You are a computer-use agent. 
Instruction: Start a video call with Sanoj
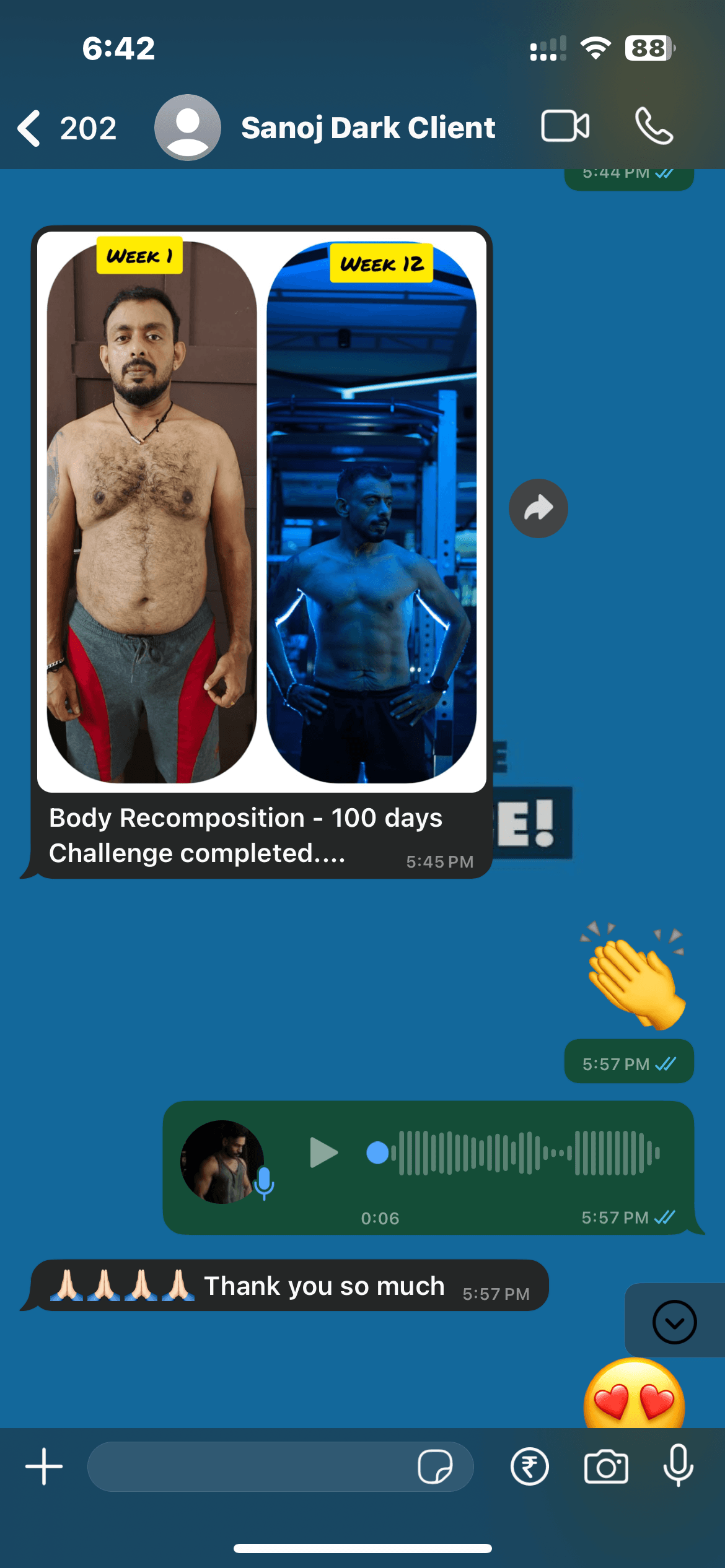[565, 126]
